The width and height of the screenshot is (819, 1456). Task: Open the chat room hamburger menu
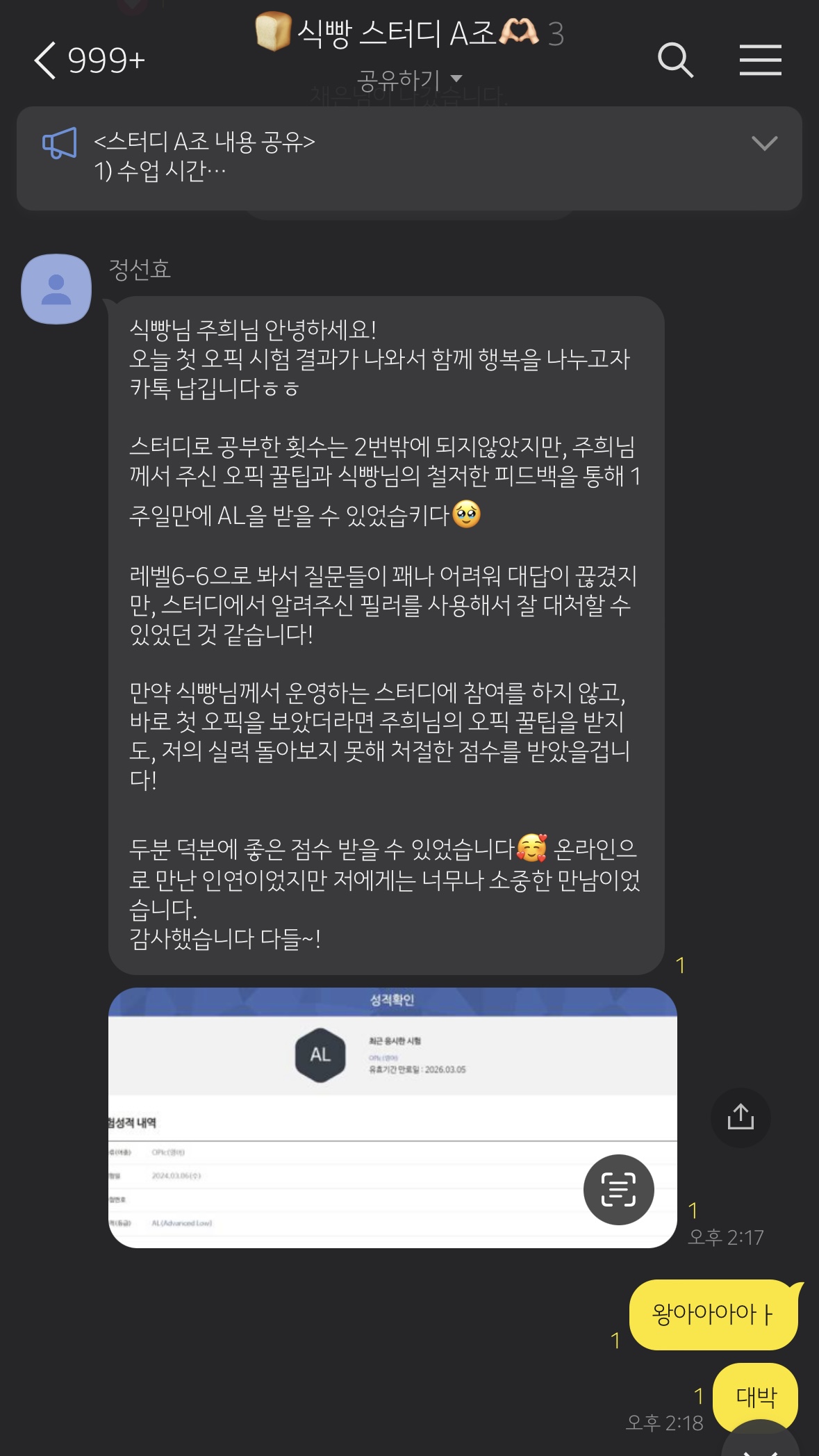(760, 60)
